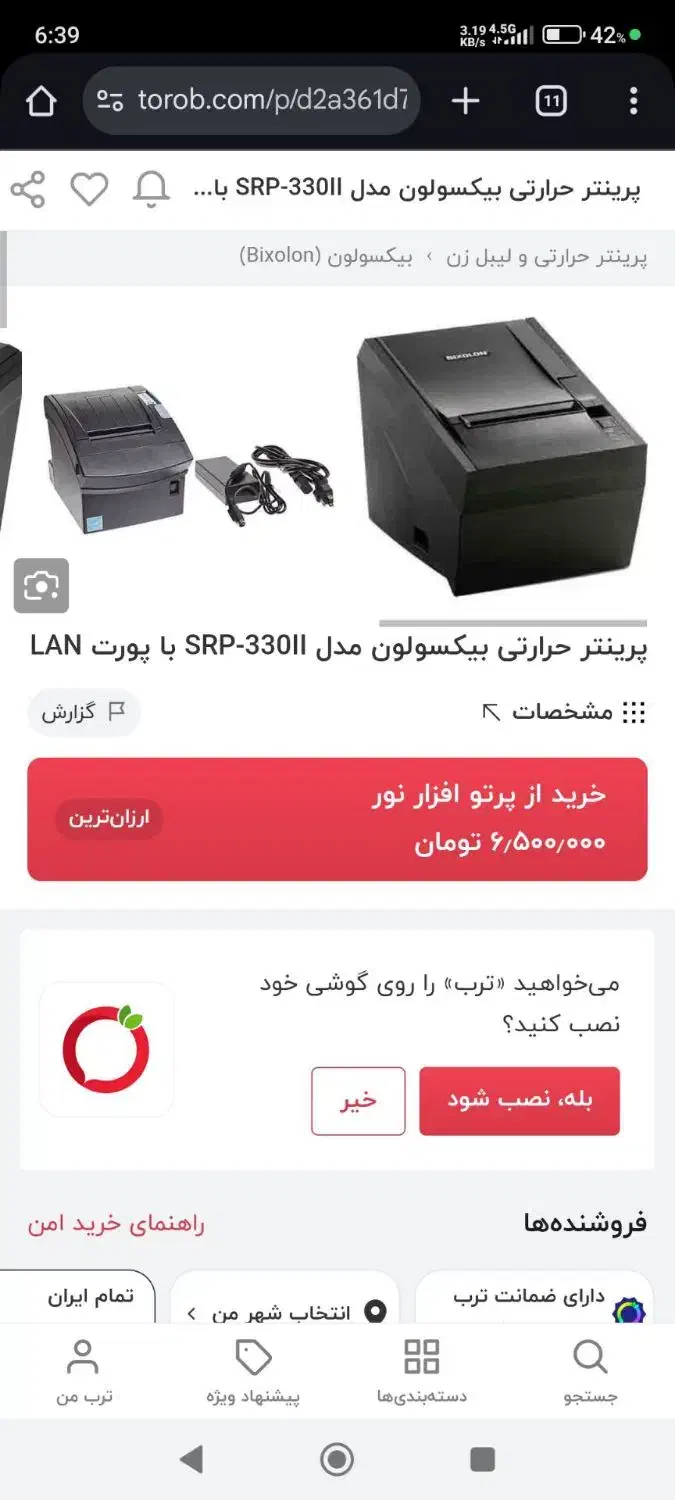The image size is (675, 1500).
Task: Switch to the جستجو search tab
Action: point(590,1372)
